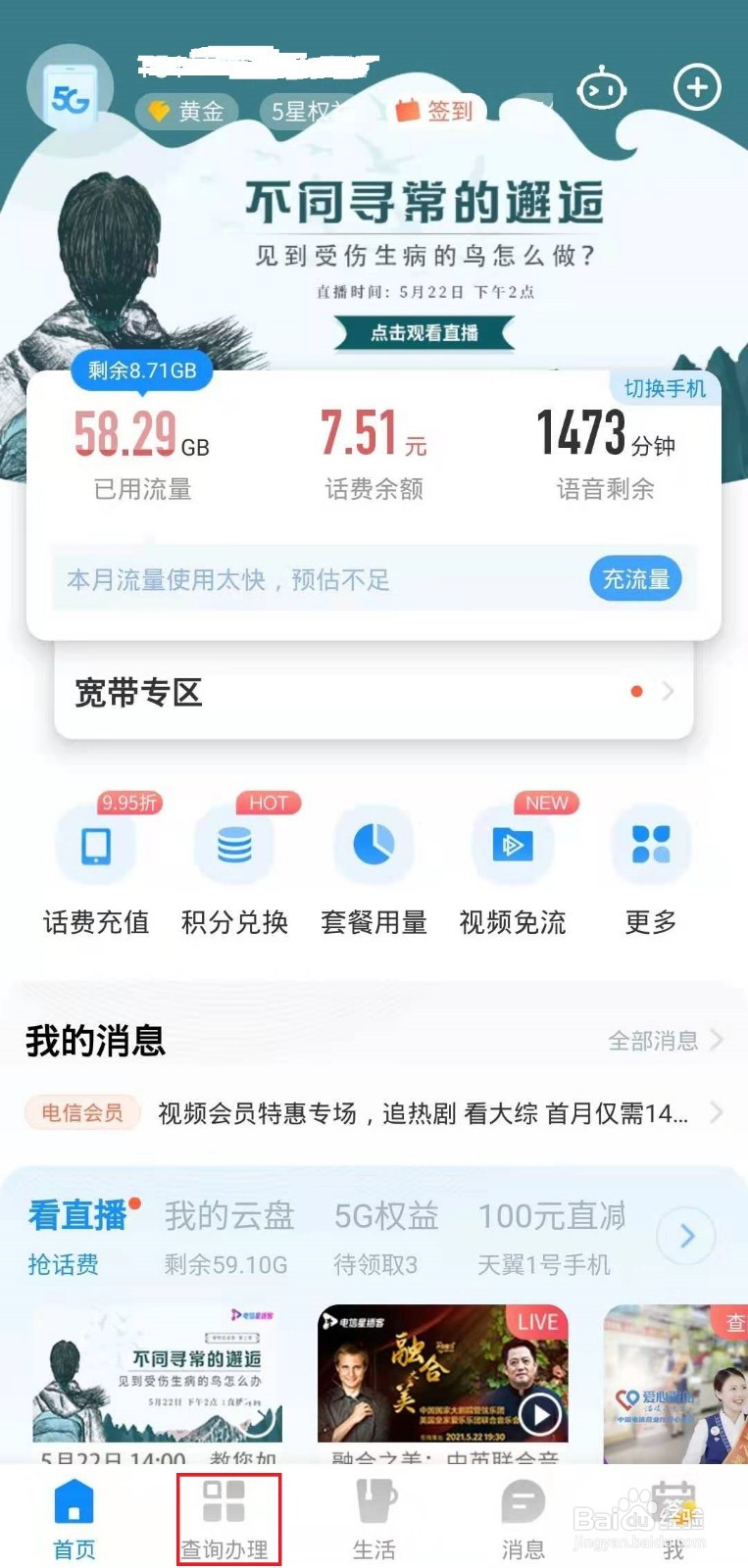The width and height of the screenshot is (748, 1568).
Task: Open the robot customer service icon
Action: [601, 88]
